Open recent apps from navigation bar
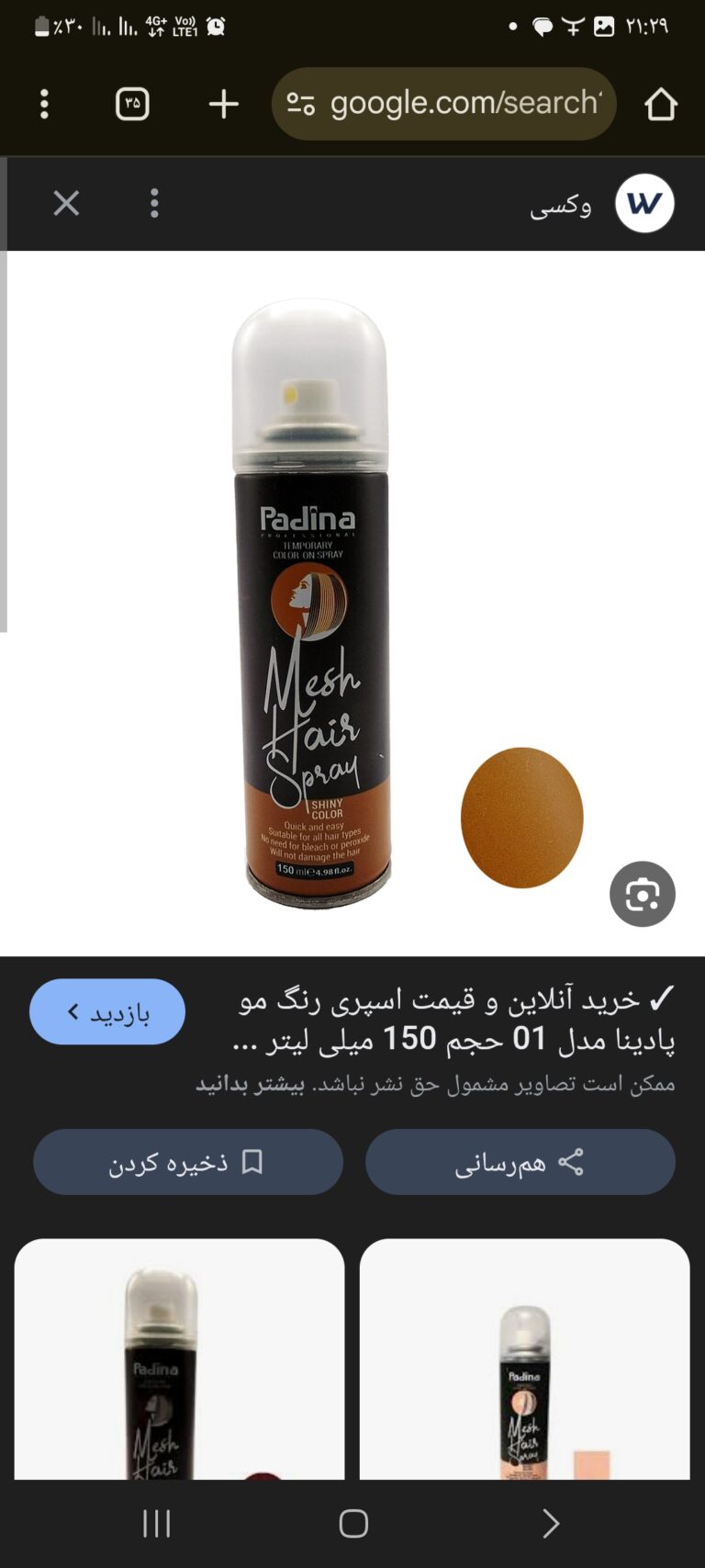This screenshot has width=705, height=1568. point(157,1524)
